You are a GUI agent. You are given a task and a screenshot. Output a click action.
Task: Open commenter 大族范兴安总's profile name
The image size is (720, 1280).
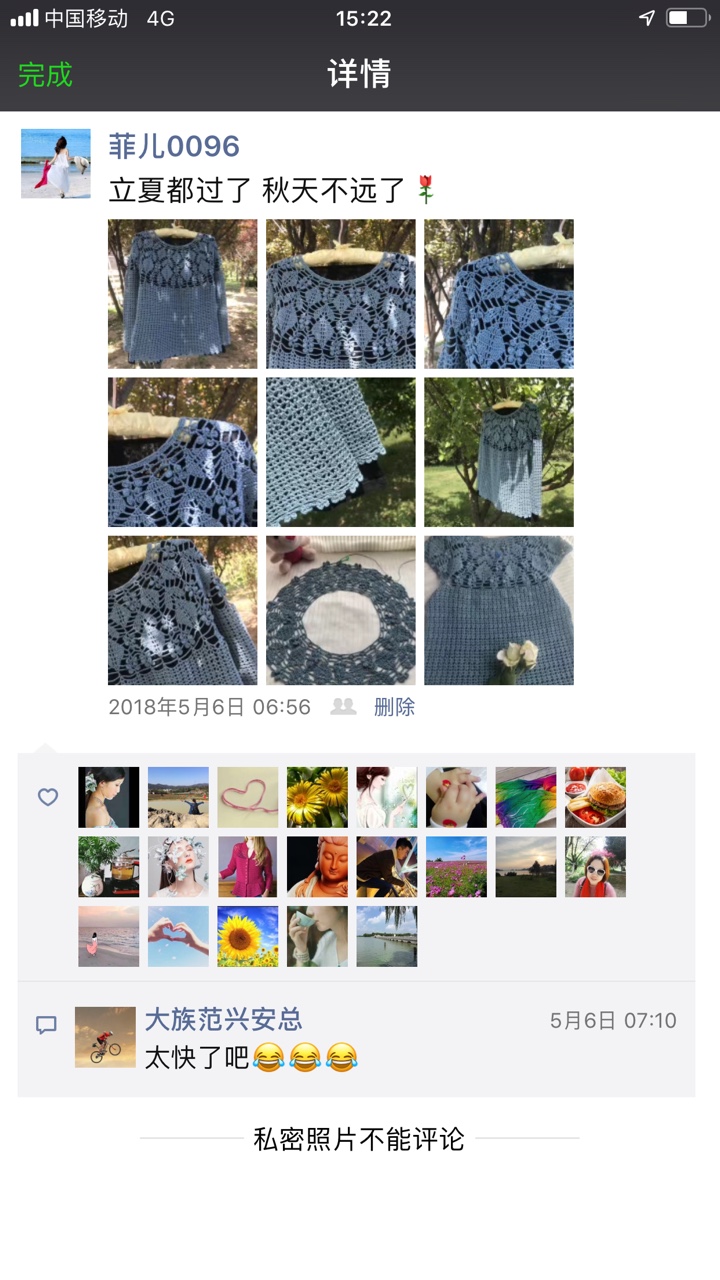[223, 1020]
